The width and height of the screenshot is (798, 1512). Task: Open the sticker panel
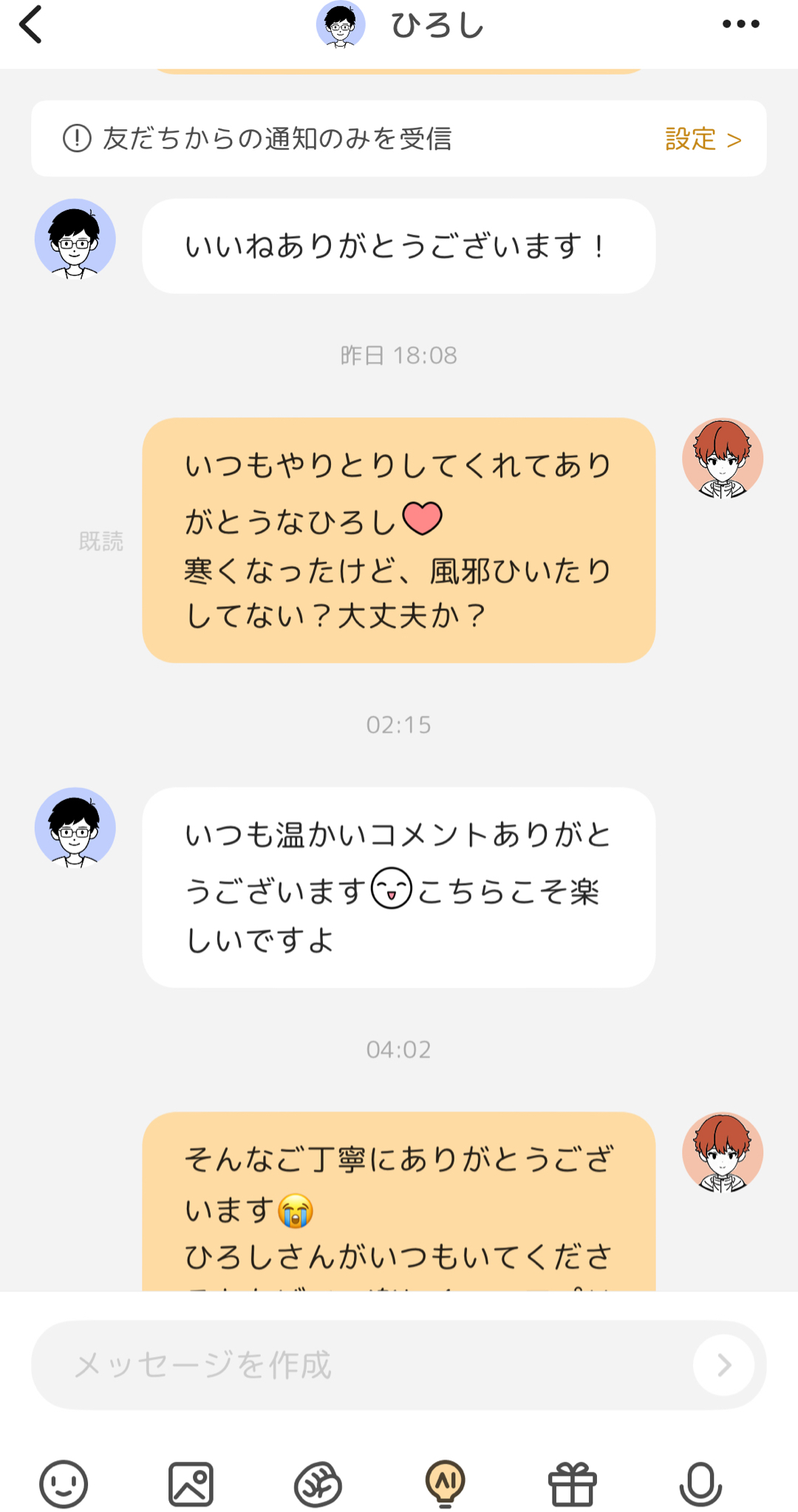[x=318, y=1484]
